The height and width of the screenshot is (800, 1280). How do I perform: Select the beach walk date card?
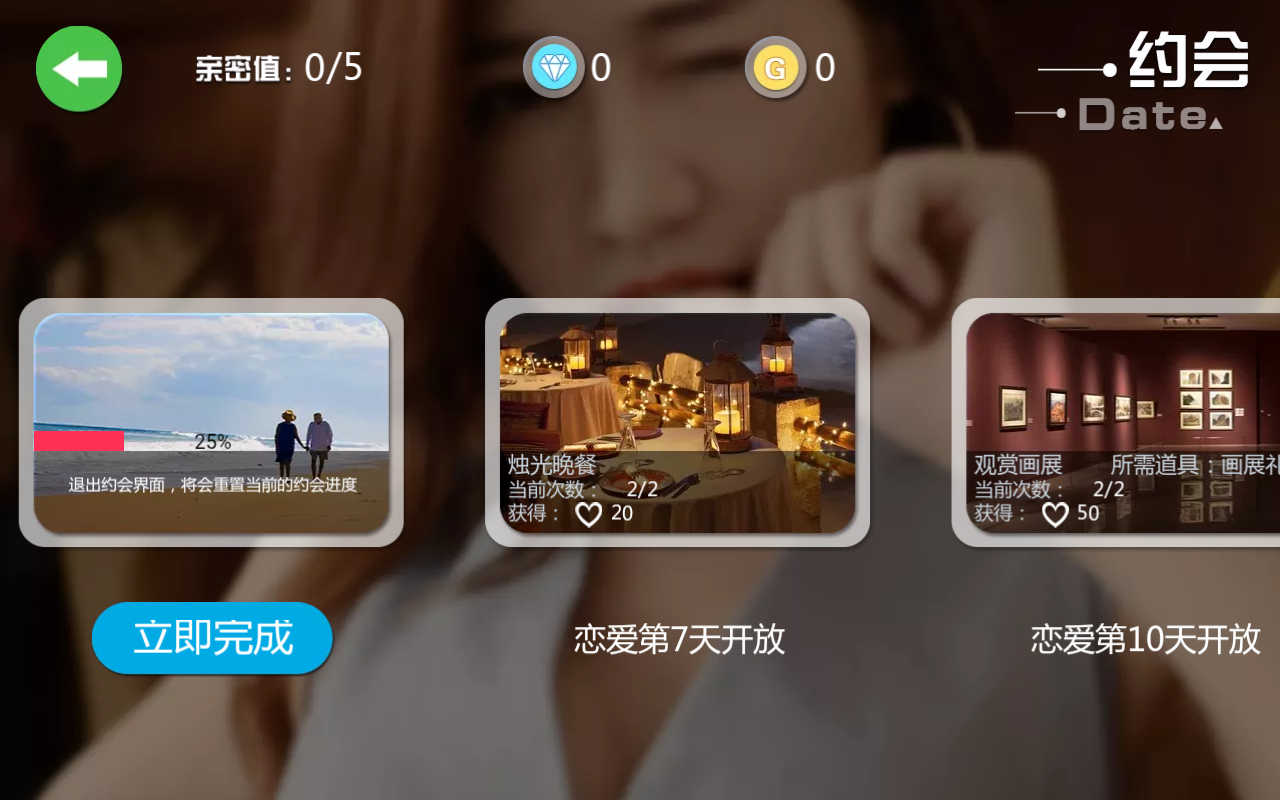pyautogui.click(x=211, y=422)
